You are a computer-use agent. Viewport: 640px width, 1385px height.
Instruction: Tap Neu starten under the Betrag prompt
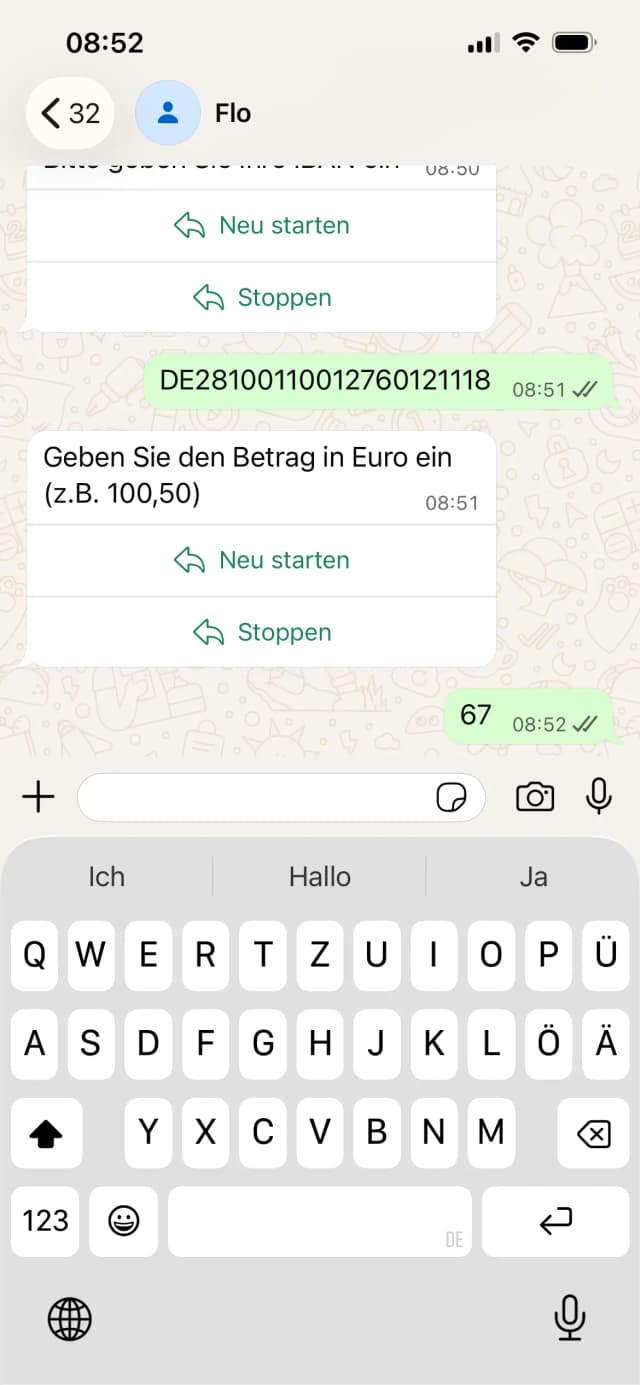click(261, 560)
